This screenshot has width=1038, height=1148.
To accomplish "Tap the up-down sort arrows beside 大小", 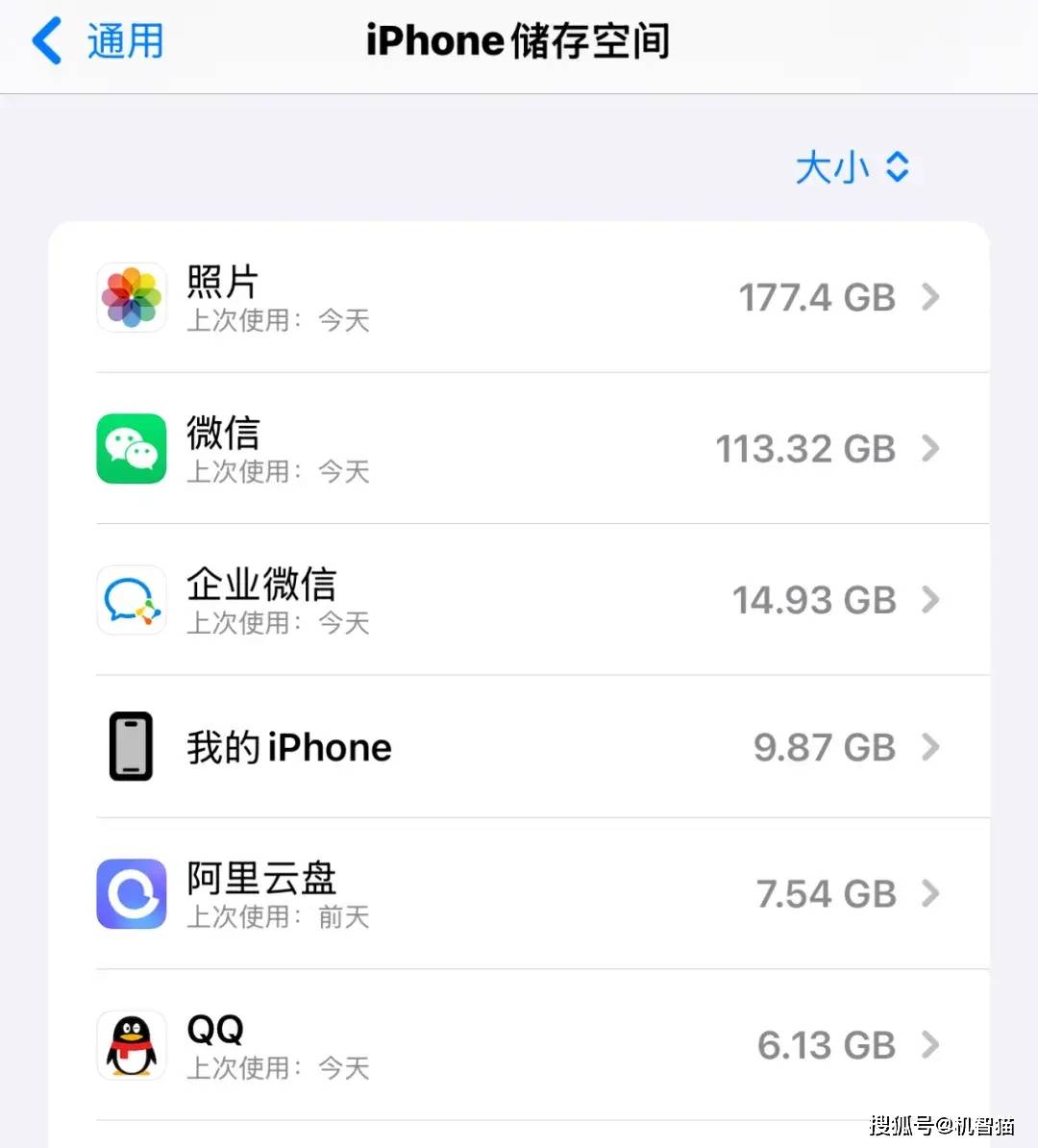I will click(898, 167).
